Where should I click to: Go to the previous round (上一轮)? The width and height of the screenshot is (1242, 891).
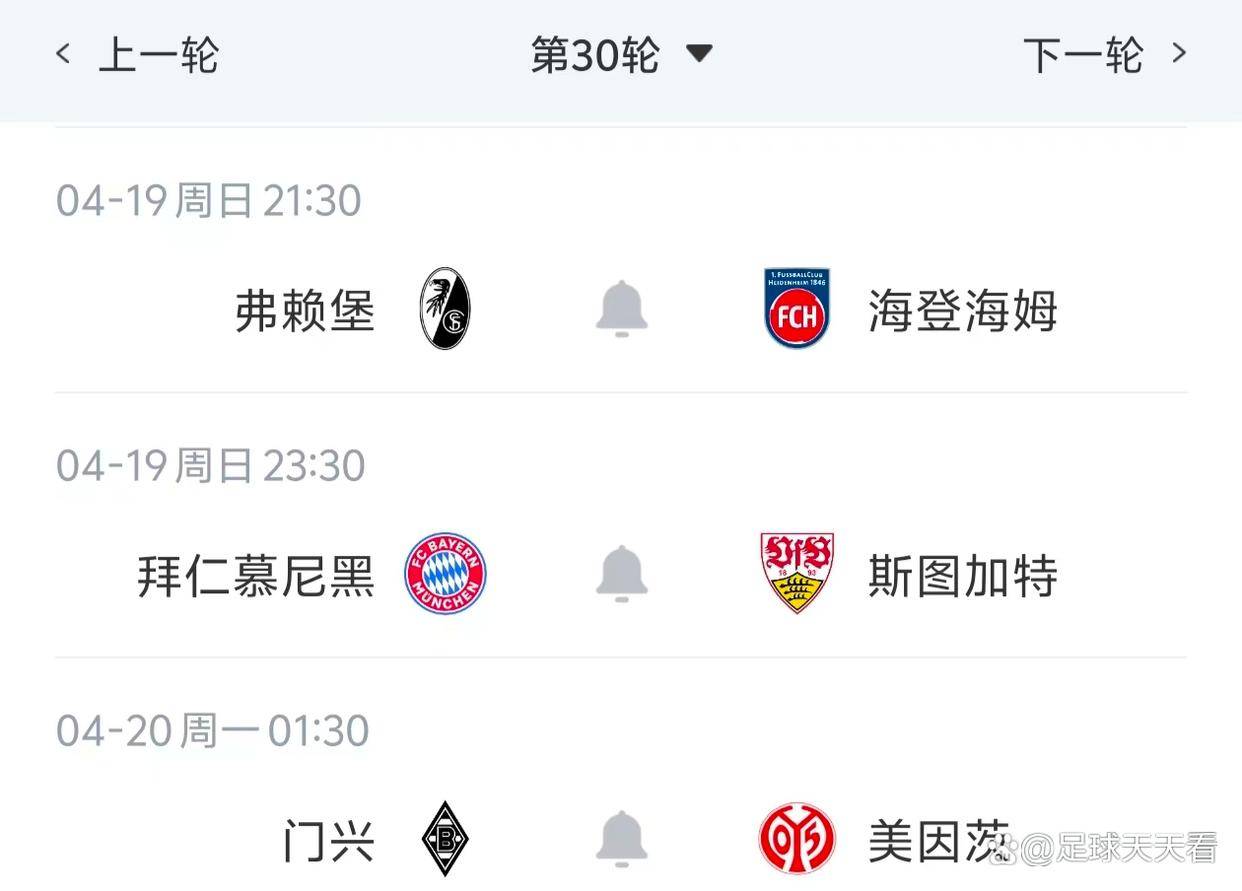pos(138,55)
